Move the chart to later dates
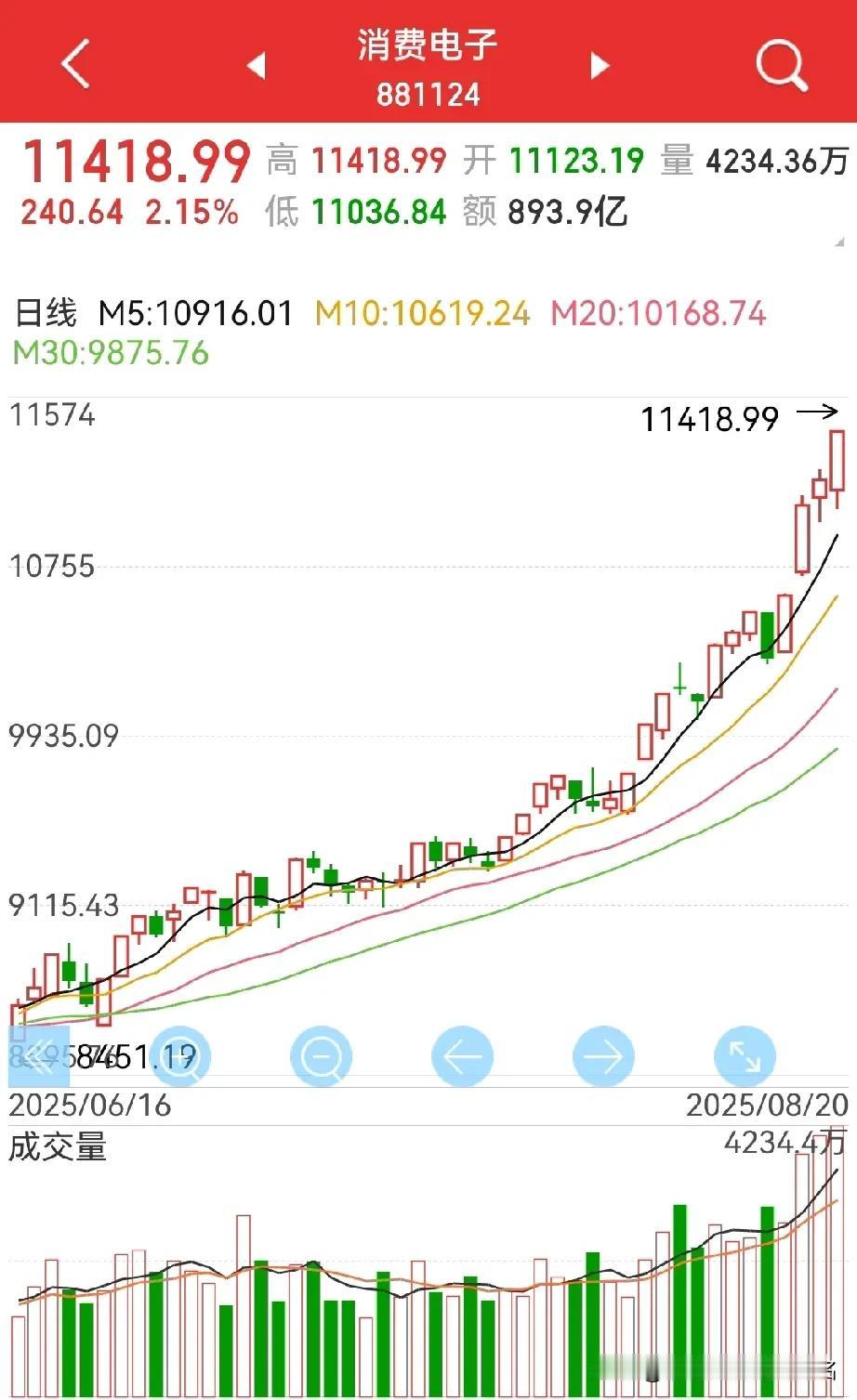Screen dimensions: 857x1400 [x=603, y=1057]
